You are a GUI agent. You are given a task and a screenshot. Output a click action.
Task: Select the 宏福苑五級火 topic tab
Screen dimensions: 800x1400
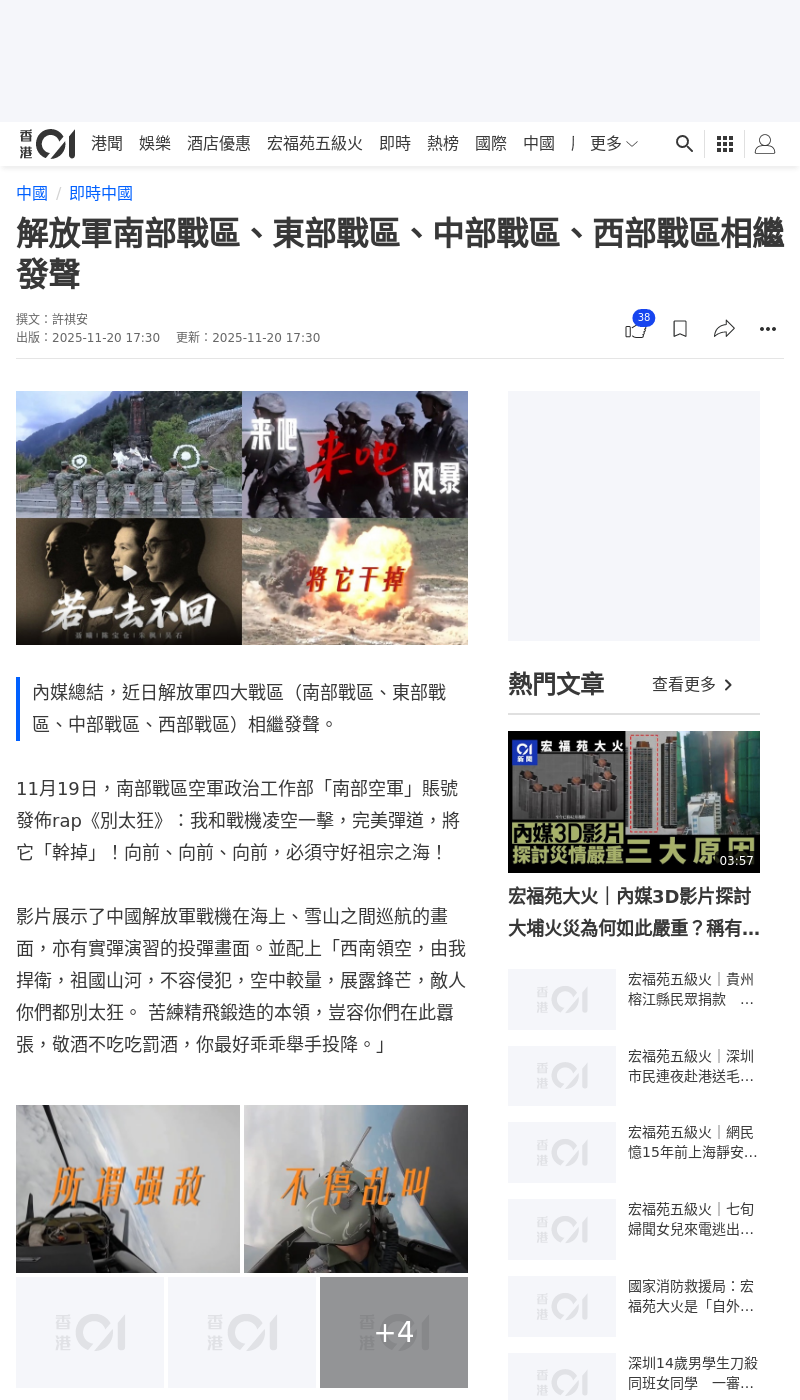pos(315,144)
